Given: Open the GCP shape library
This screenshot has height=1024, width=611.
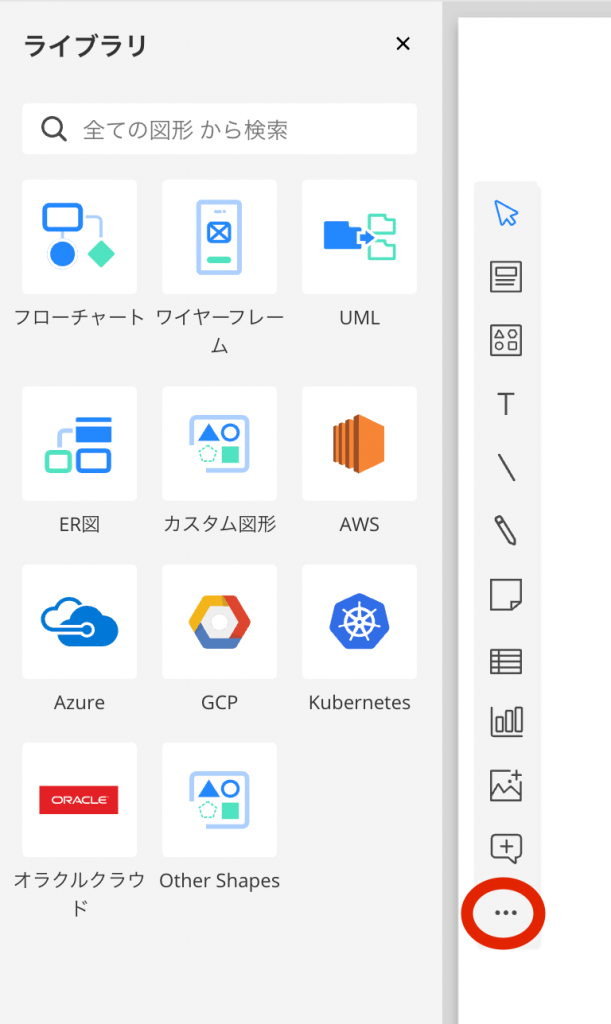Looking at the screenshot, I should (219, 622).
